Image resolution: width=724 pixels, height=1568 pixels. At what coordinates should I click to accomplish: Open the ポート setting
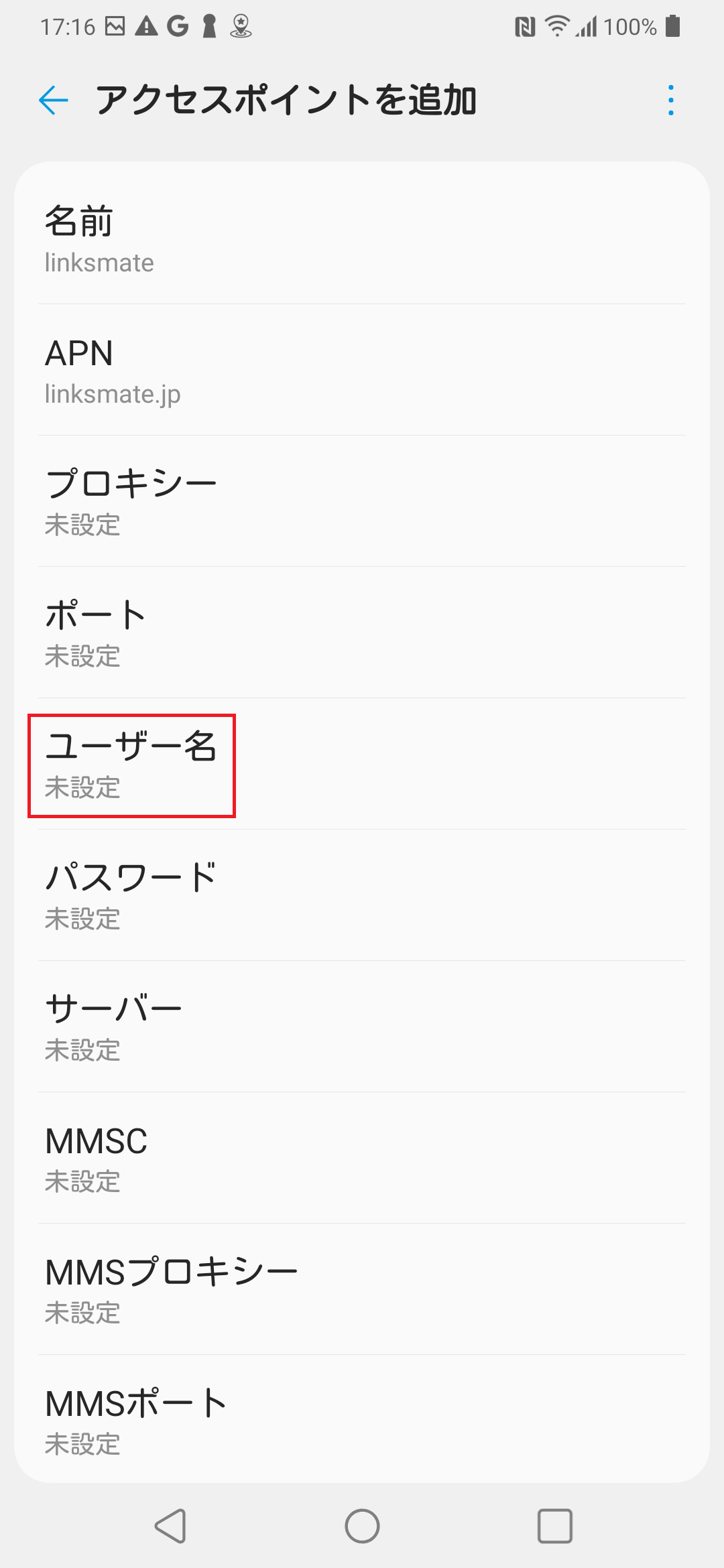(362, 633)
